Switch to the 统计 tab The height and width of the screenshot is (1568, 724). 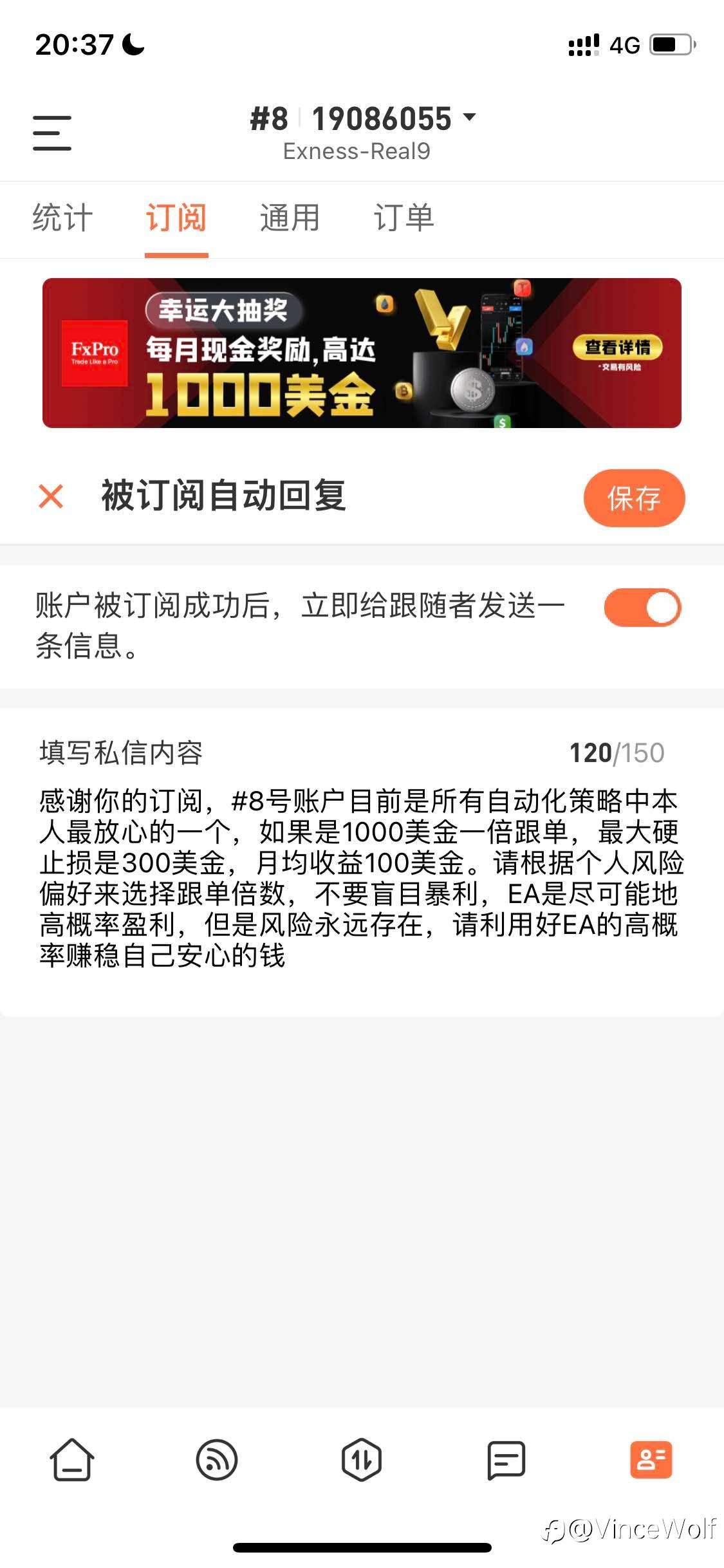(62, 218)
